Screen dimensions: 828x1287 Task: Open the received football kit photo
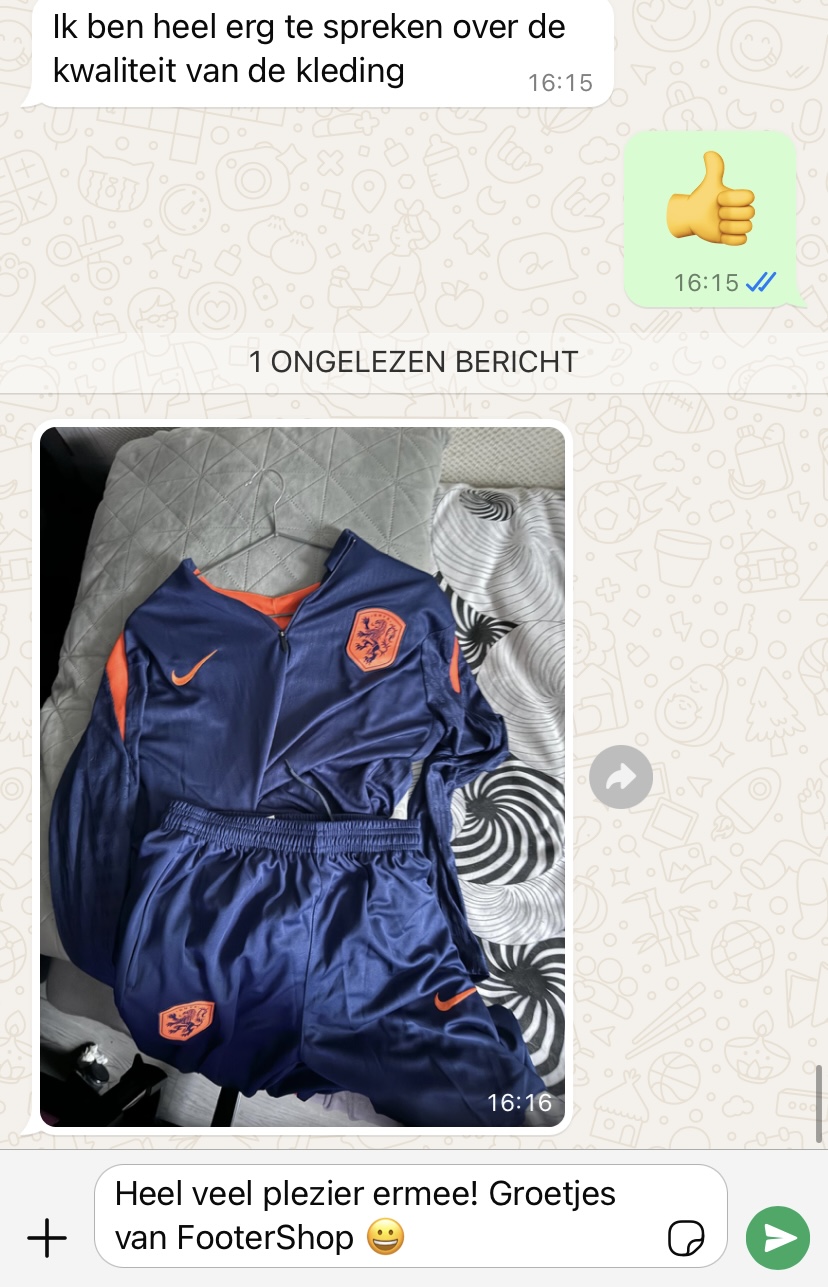(302, 777)
